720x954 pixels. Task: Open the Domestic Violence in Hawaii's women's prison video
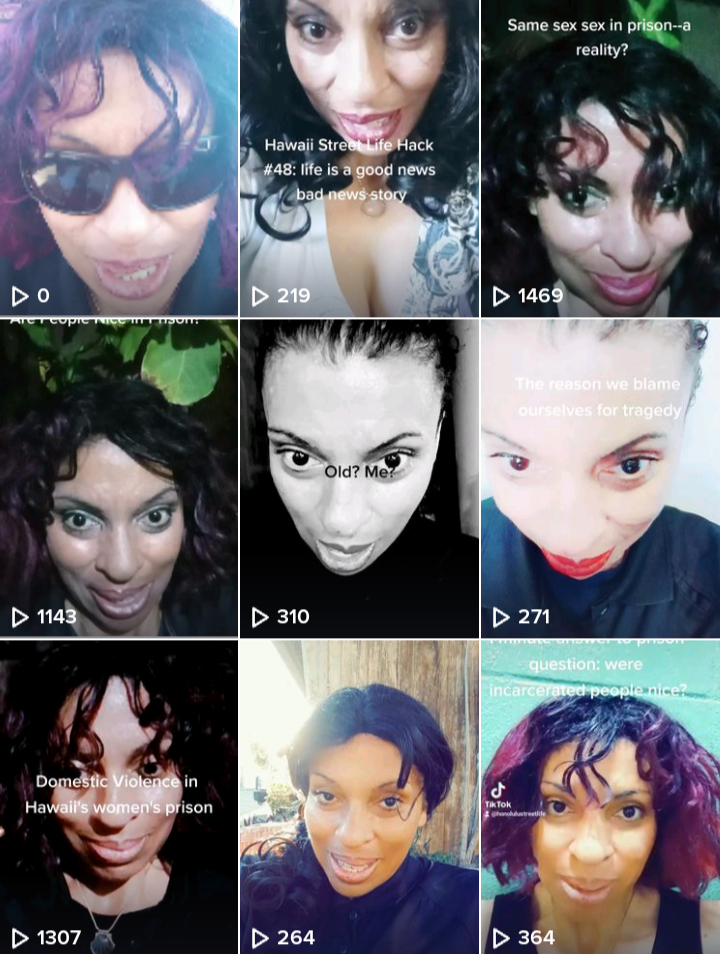119,797
